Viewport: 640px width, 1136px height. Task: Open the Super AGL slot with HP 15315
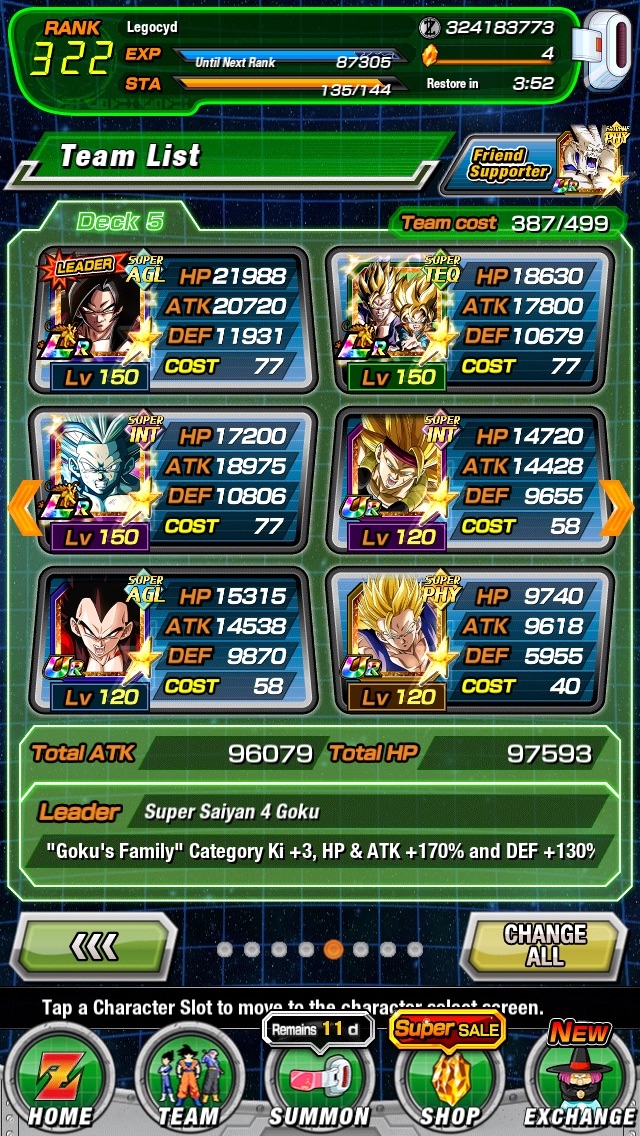(x=173, y=640)
